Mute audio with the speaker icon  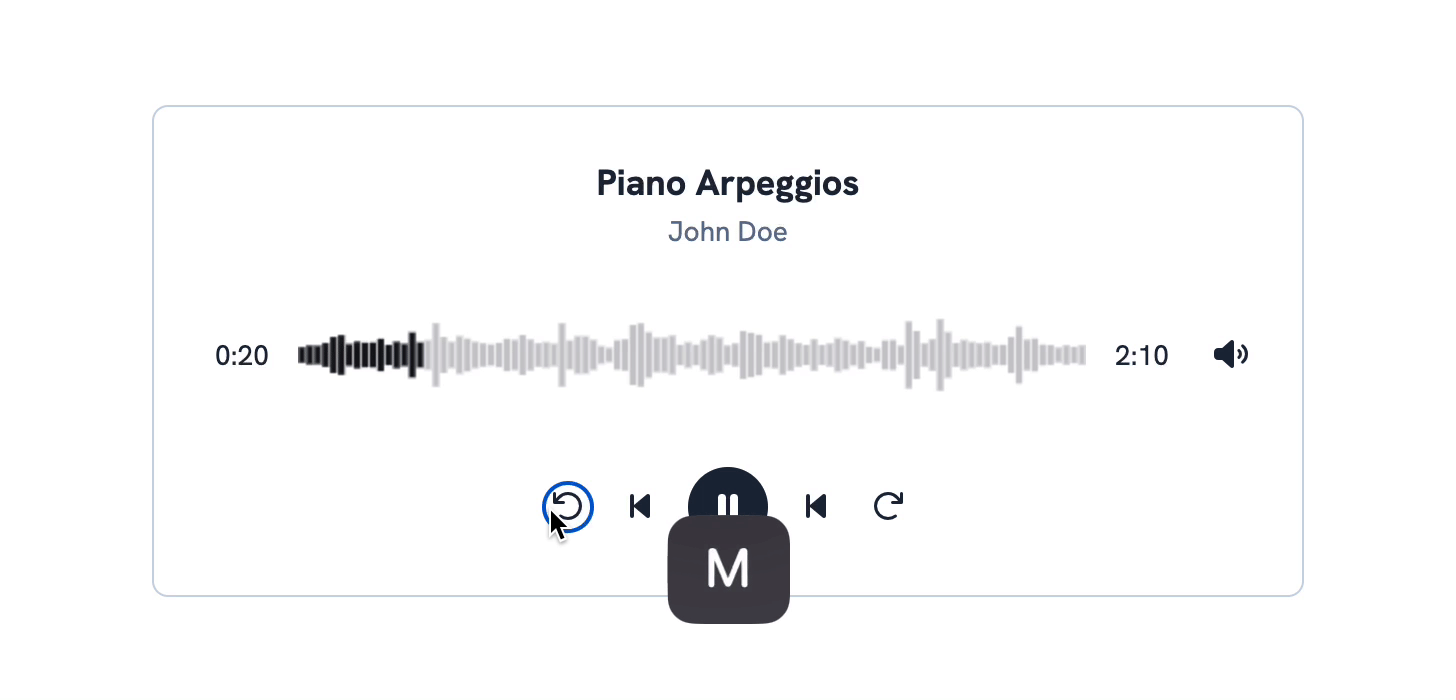(1230, 355)
